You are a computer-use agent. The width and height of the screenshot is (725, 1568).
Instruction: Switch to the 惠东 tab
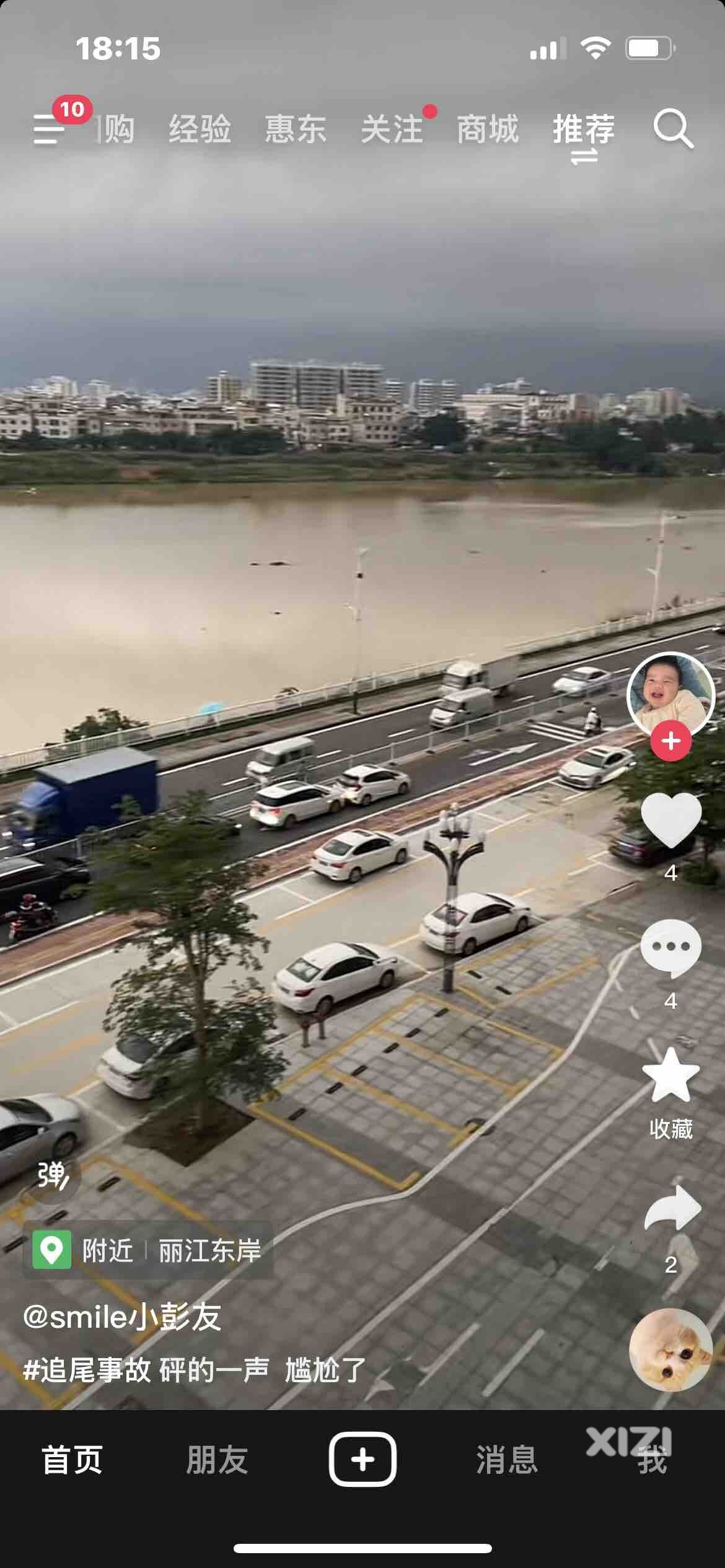(x=296, y=129)
